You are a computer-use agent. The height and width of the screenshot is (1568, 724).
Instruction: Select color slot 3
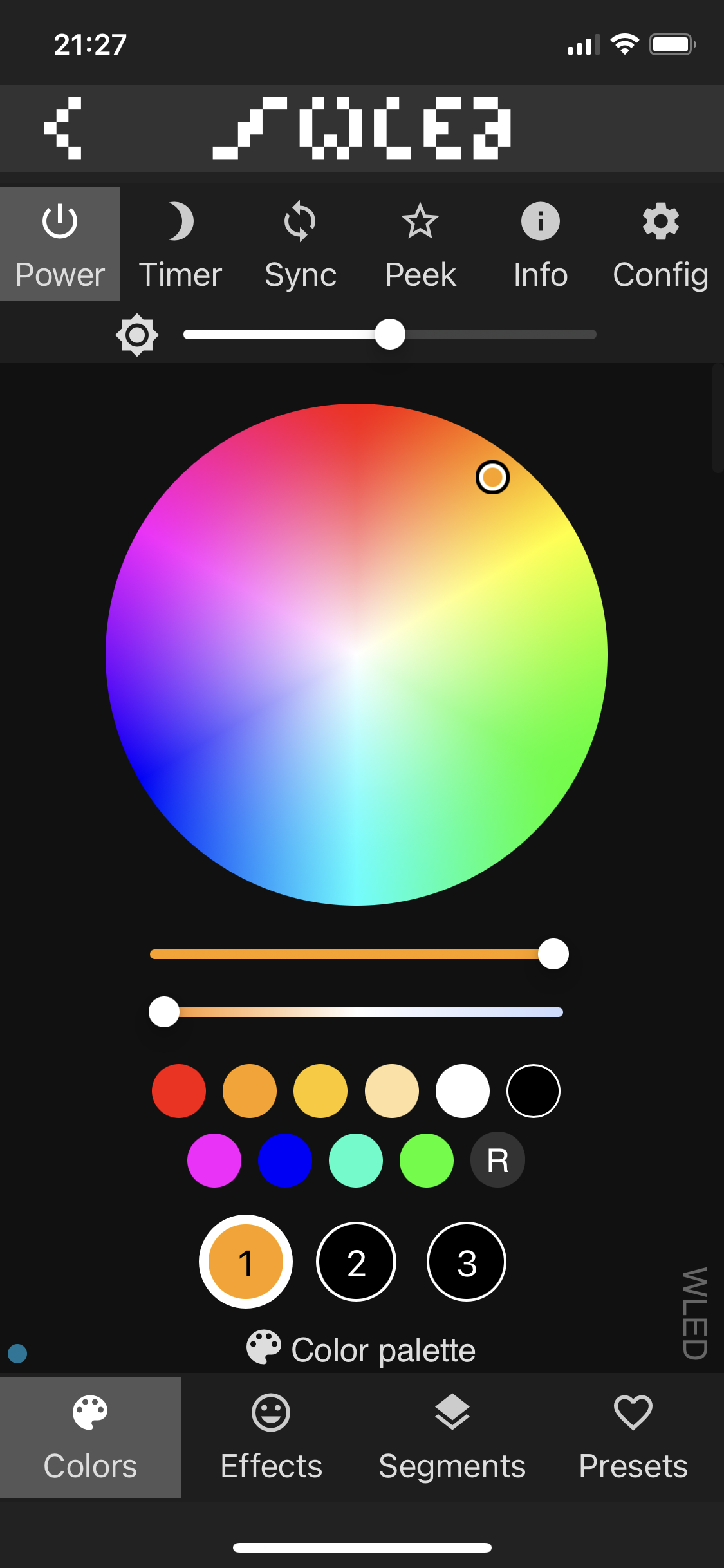coord(467,1262)
